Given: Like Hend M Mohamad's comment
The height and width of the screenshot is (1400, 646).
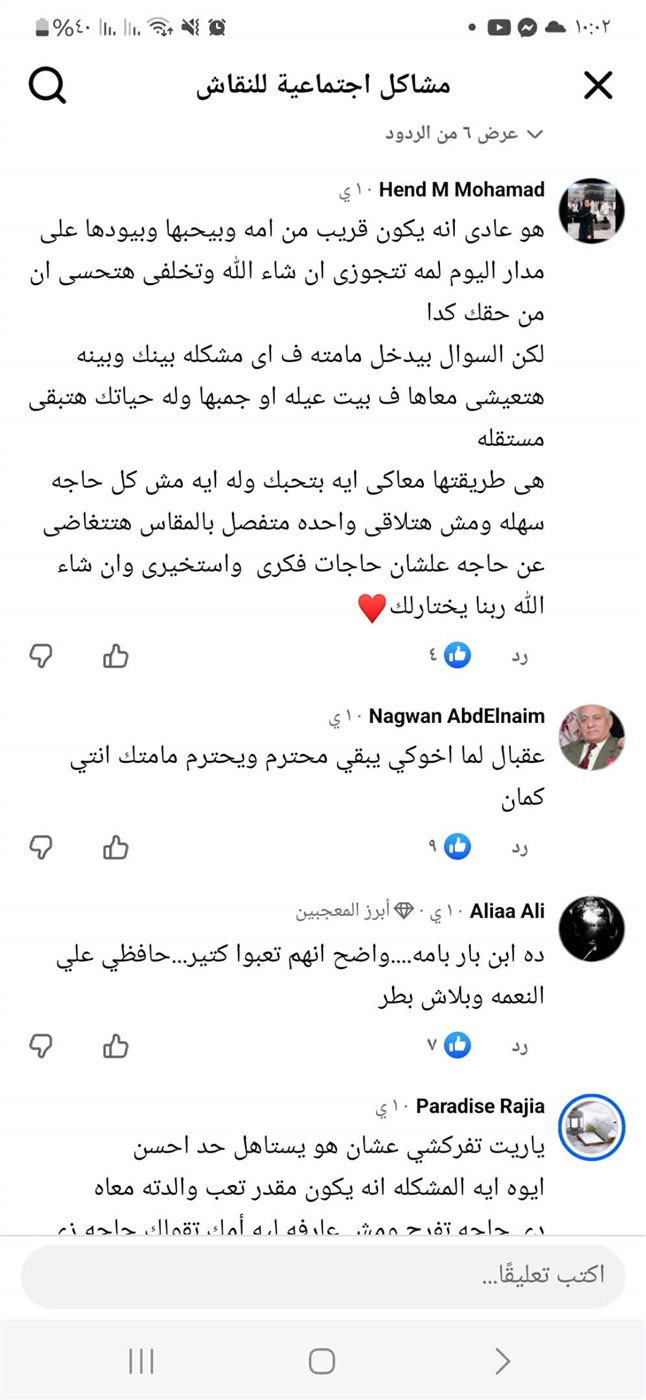Looking at the screenshot, I should [116, 656].
